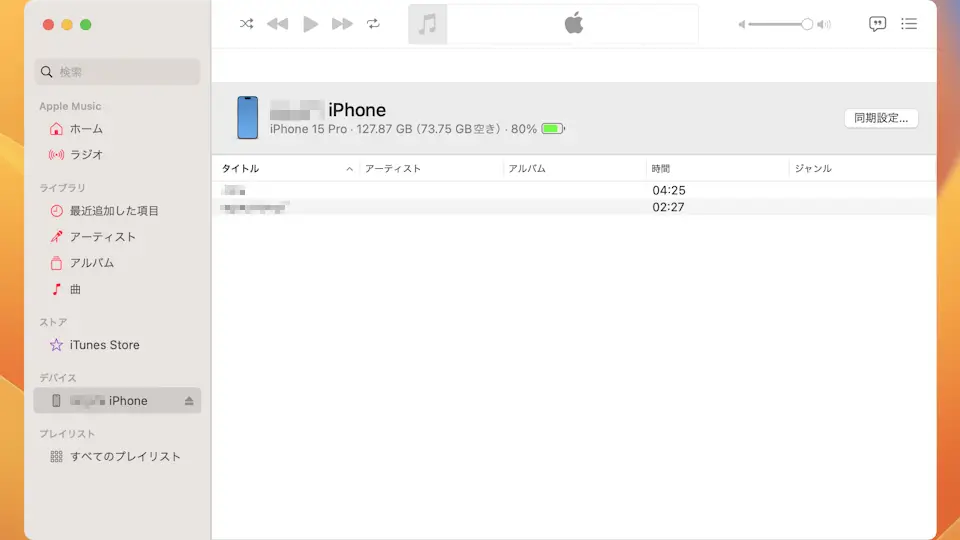Start playback with play button
Image resolution: width=960 pixels, height=540 pixels.
pyautogui.click(x=310, y=24)
